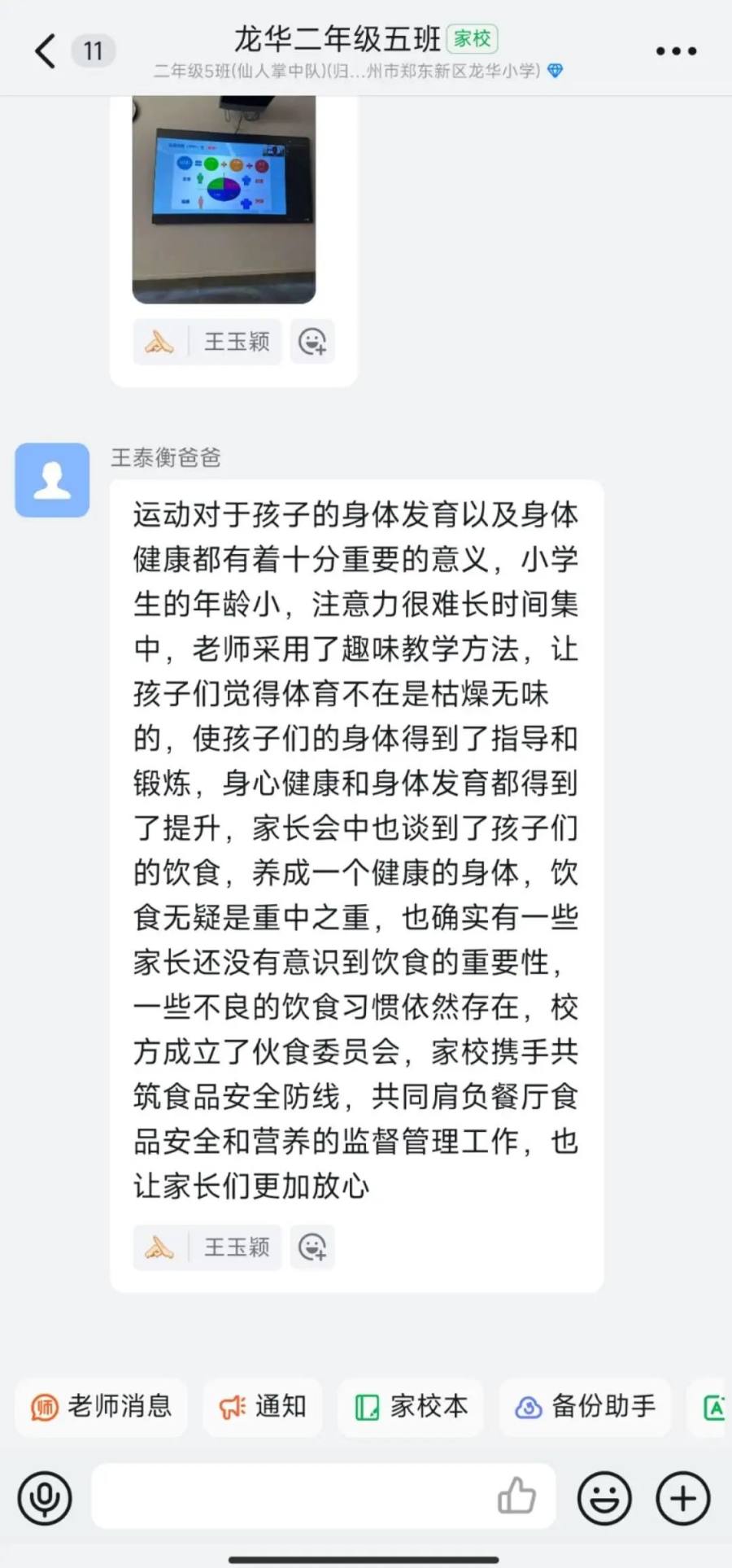Open 王泰衡爸爸's profile avatar
Image resolution: width=732 pixels, height=1568 pixels.
[52, 480]
